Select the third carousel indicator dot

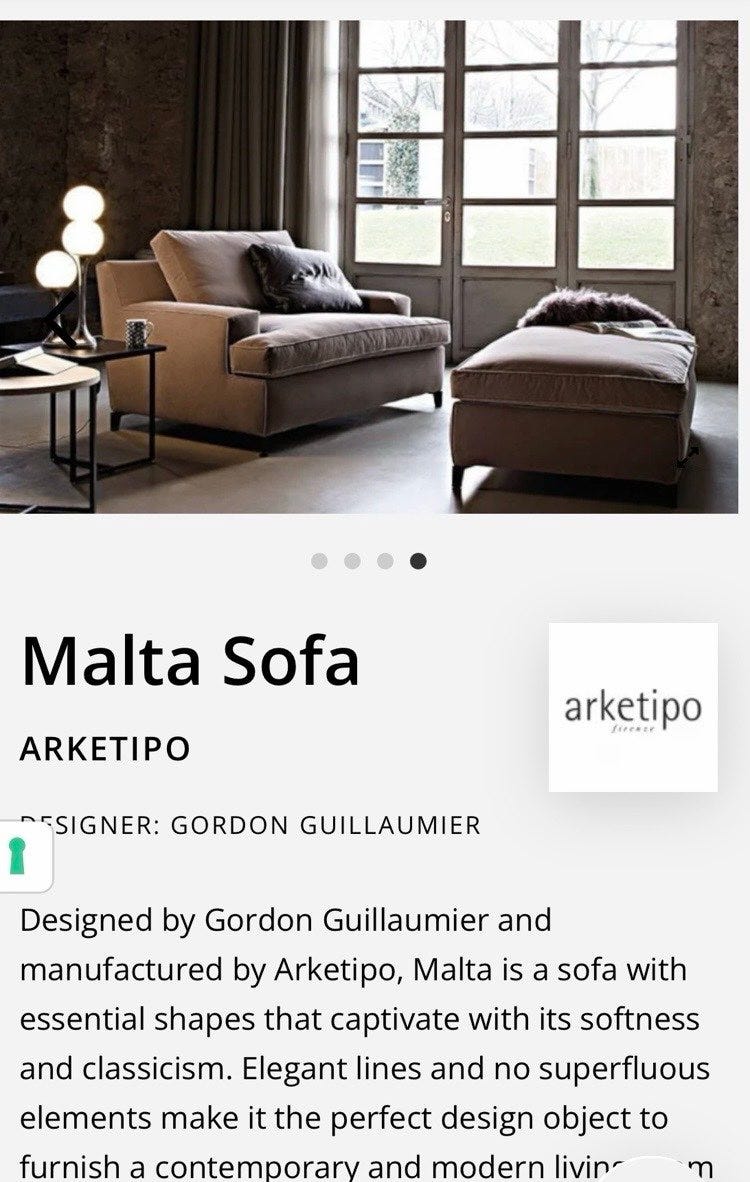click(x=384, y=561)
